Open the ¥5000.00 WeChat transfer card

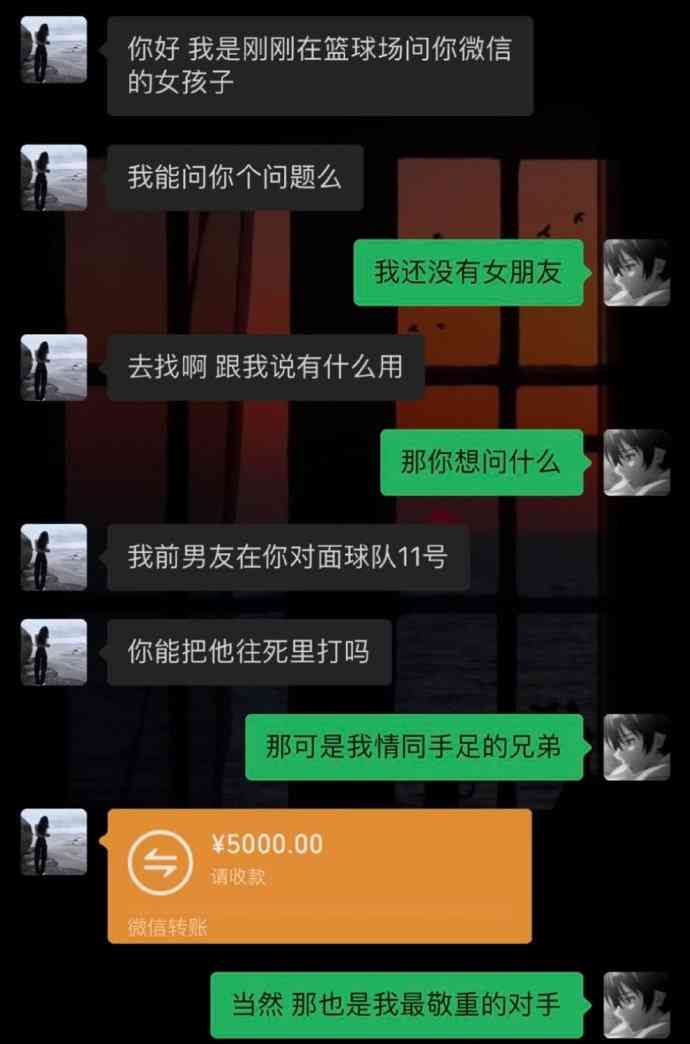click(319, 874)
